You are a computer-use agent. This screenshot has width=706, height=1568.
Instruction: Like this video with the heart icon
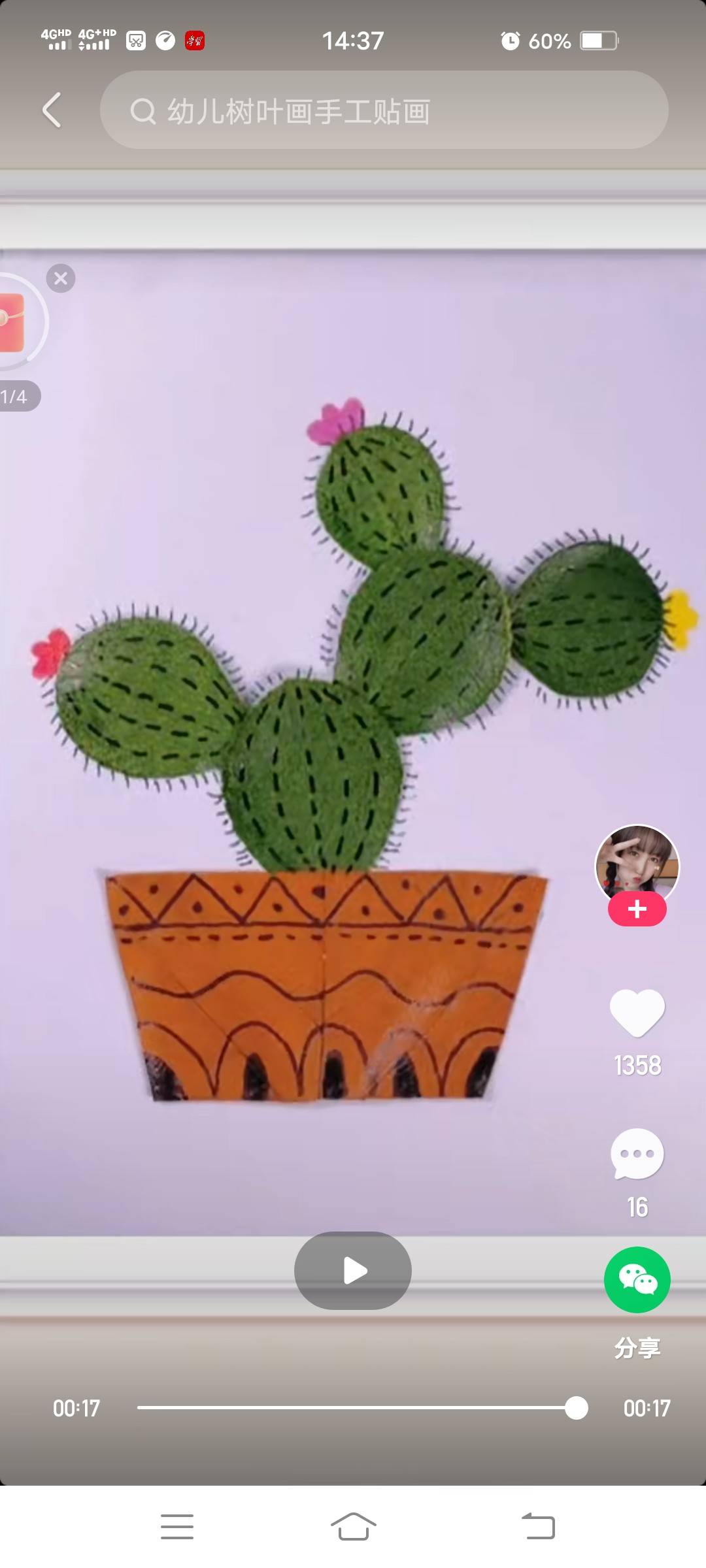pyautogui.click(x=637, y=1013)
